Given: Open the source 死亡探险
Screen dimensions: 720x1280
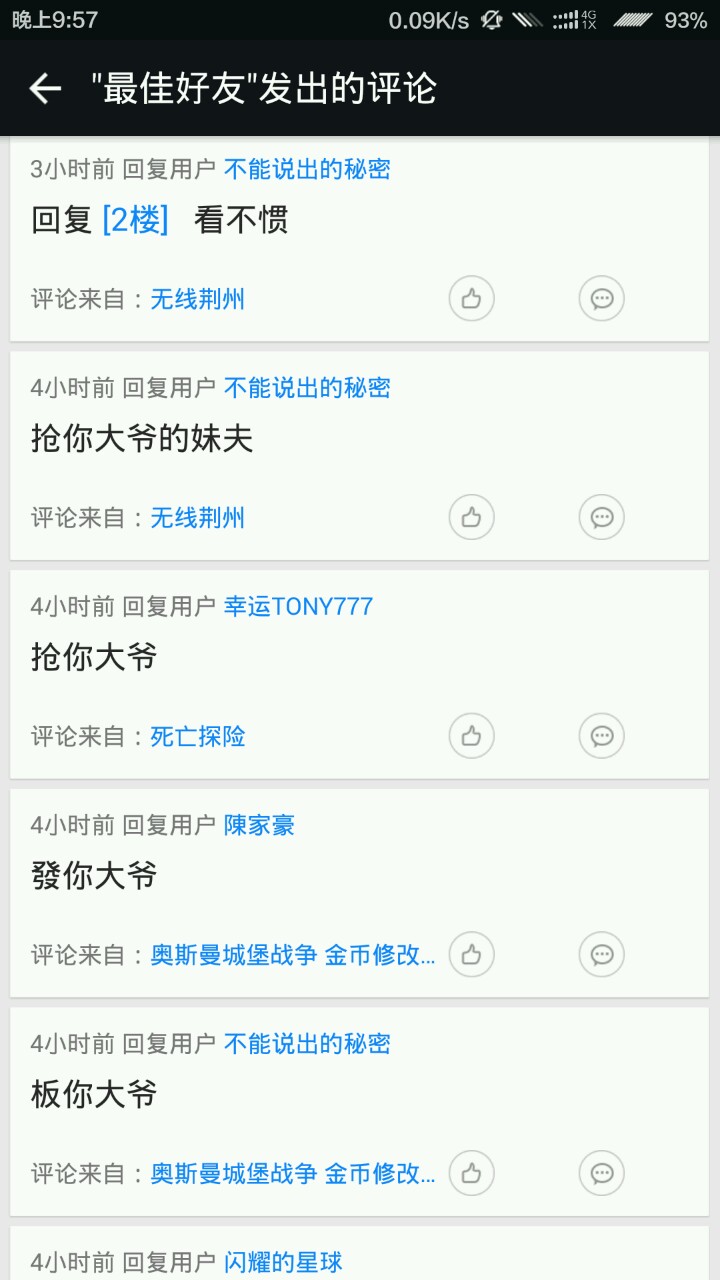Looking at the screenshot, I should (x=198, y=736).
